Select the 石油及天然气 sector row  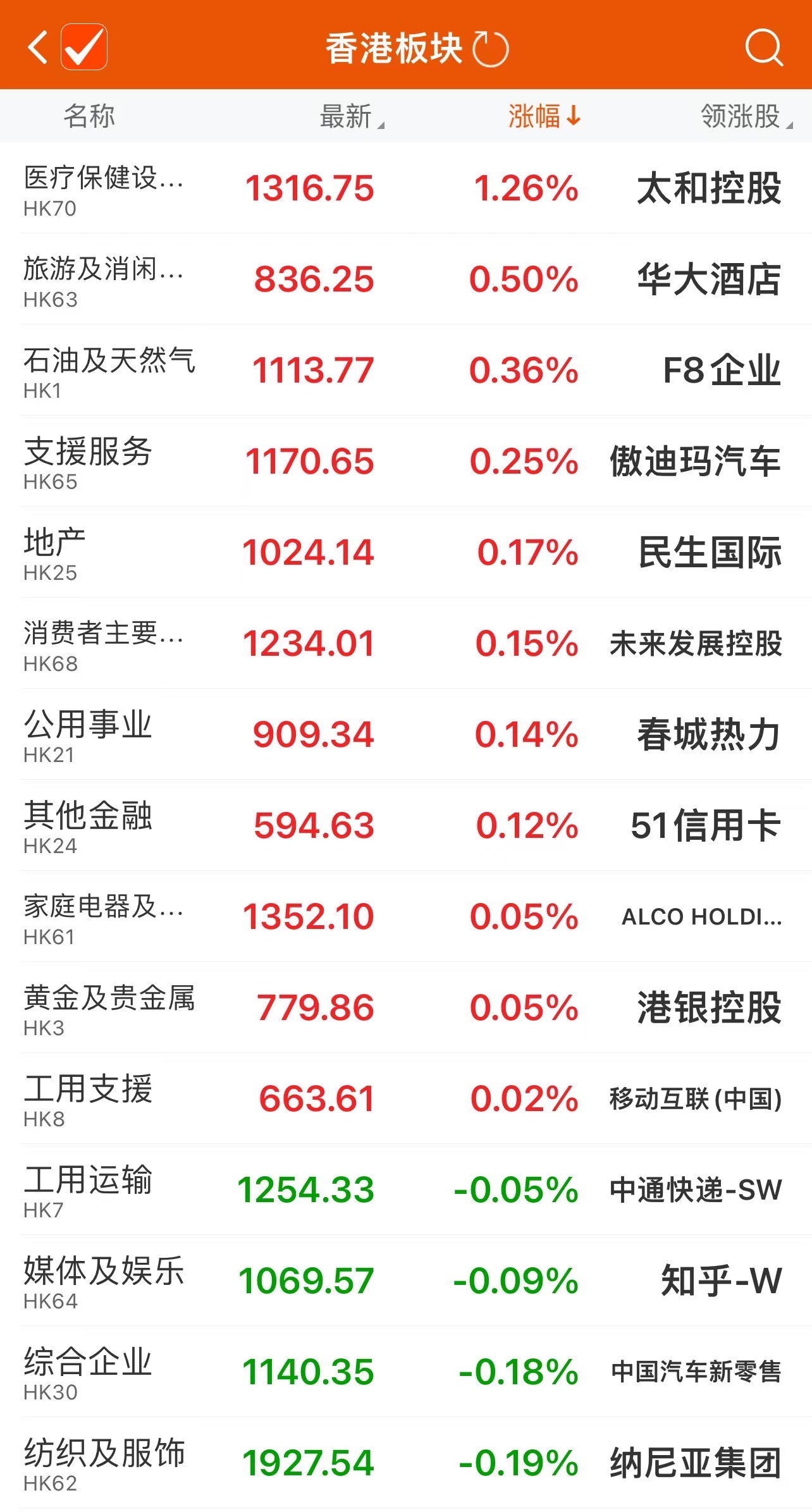[109, 371]
